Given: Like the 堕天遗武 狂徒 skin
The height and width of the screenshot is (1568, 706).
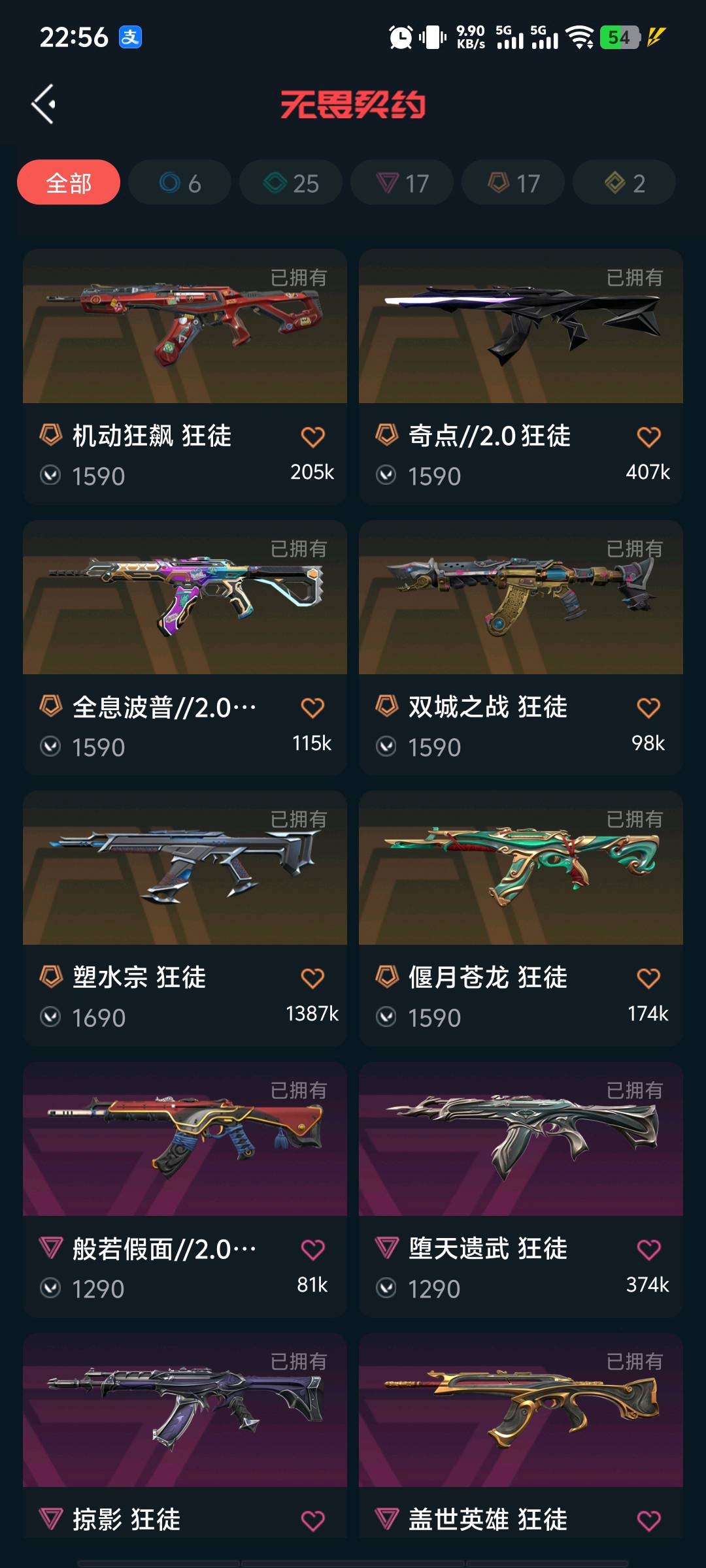Looking at the screenshot, I should (648, 1250).
